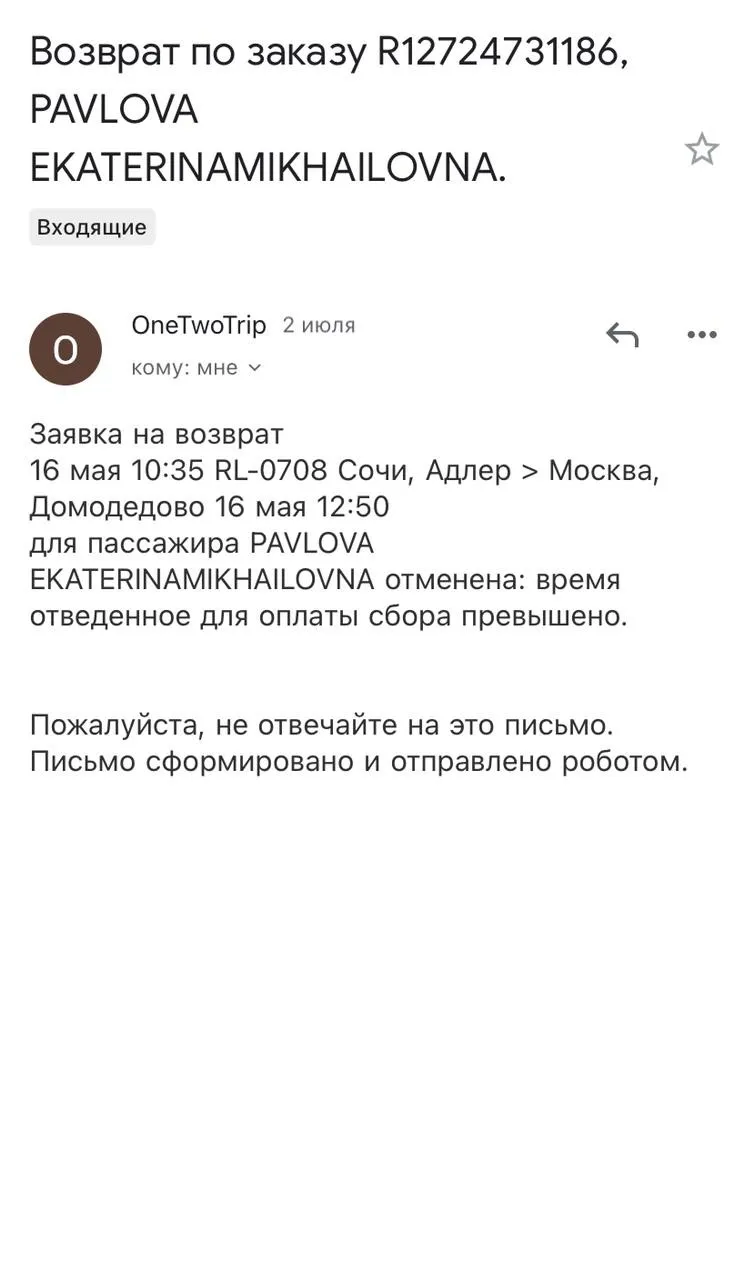Open the message overflow menu

(702, 335)
